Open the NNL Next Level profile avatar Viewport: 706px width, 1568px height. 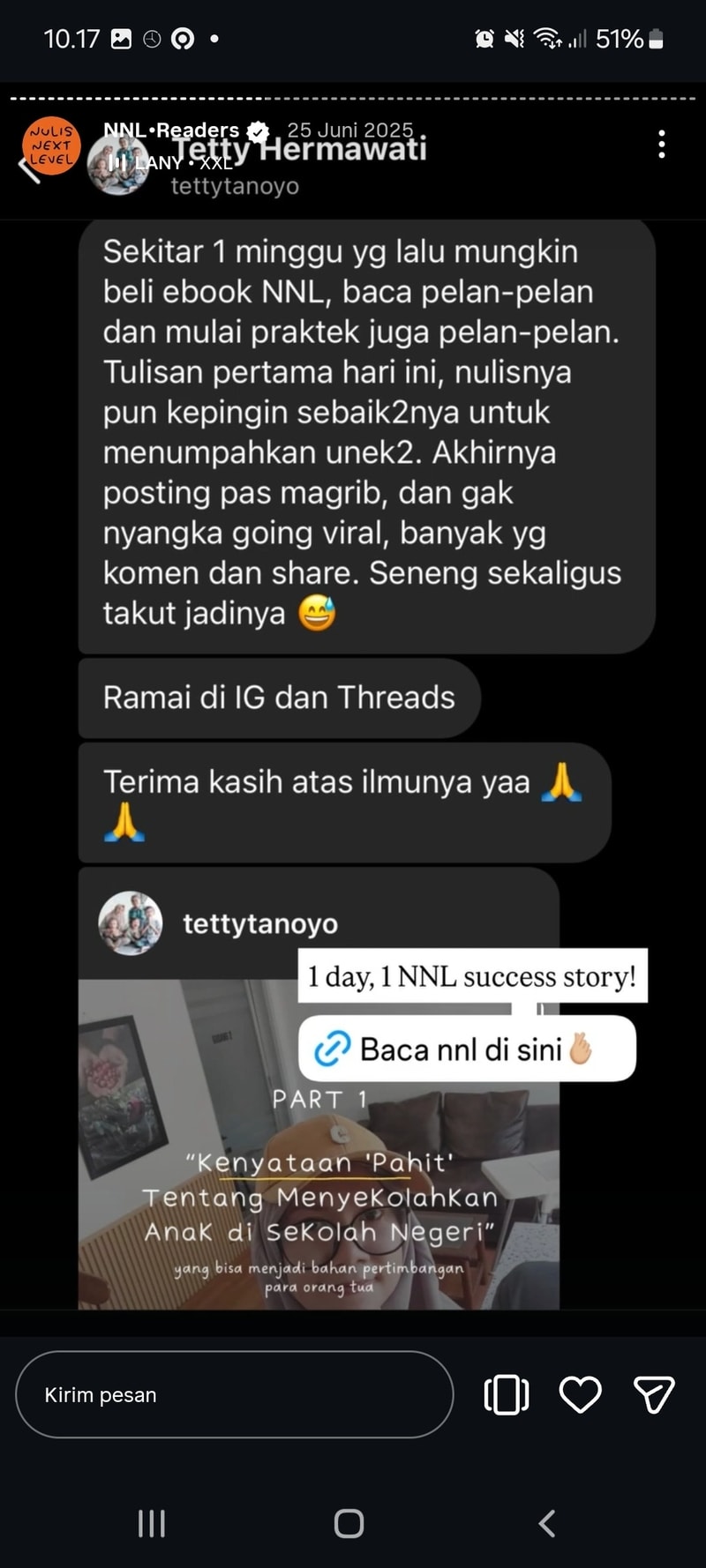(51, 146)
